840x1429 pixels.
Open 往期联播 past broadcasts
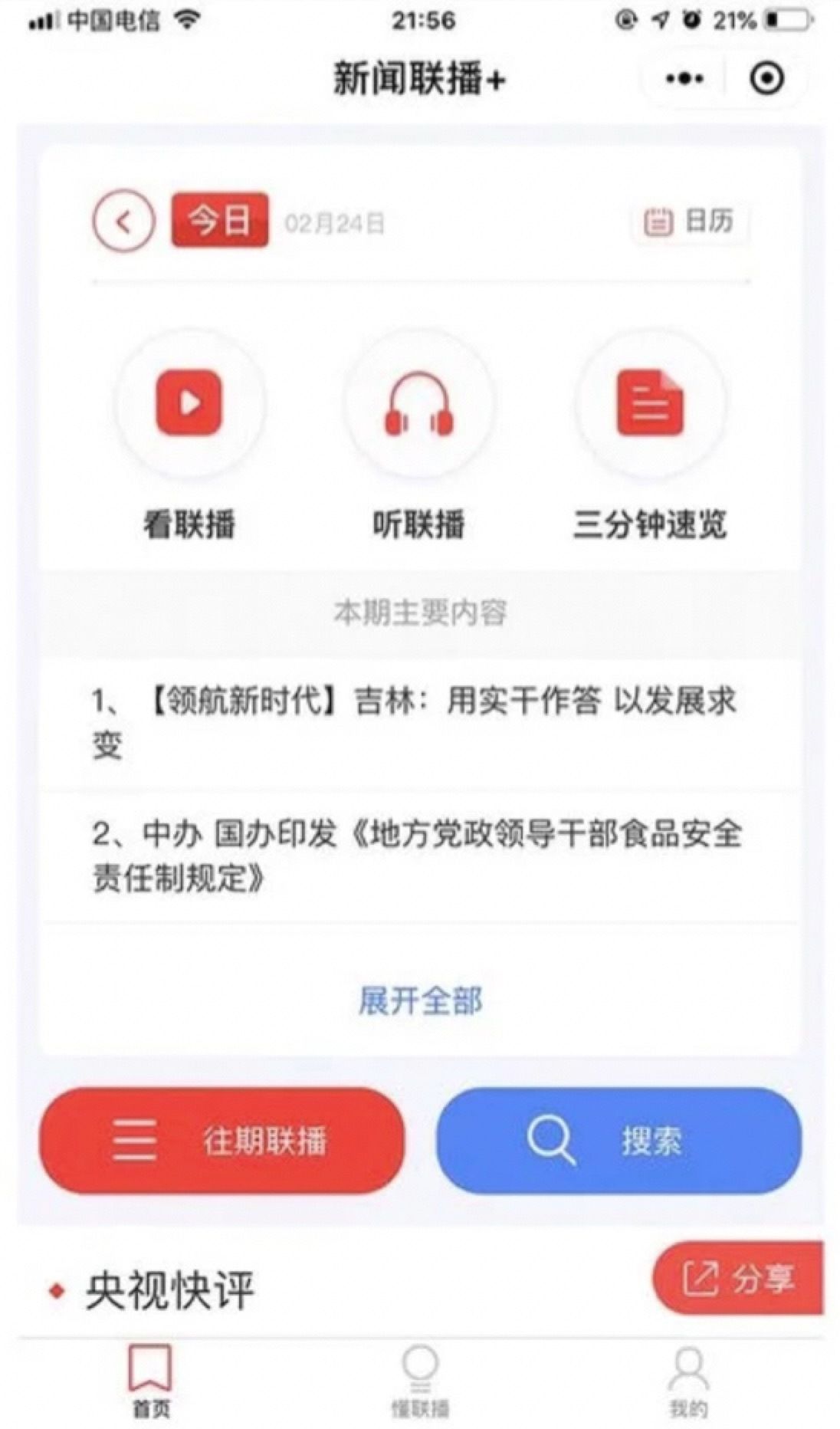(221, 1141)
